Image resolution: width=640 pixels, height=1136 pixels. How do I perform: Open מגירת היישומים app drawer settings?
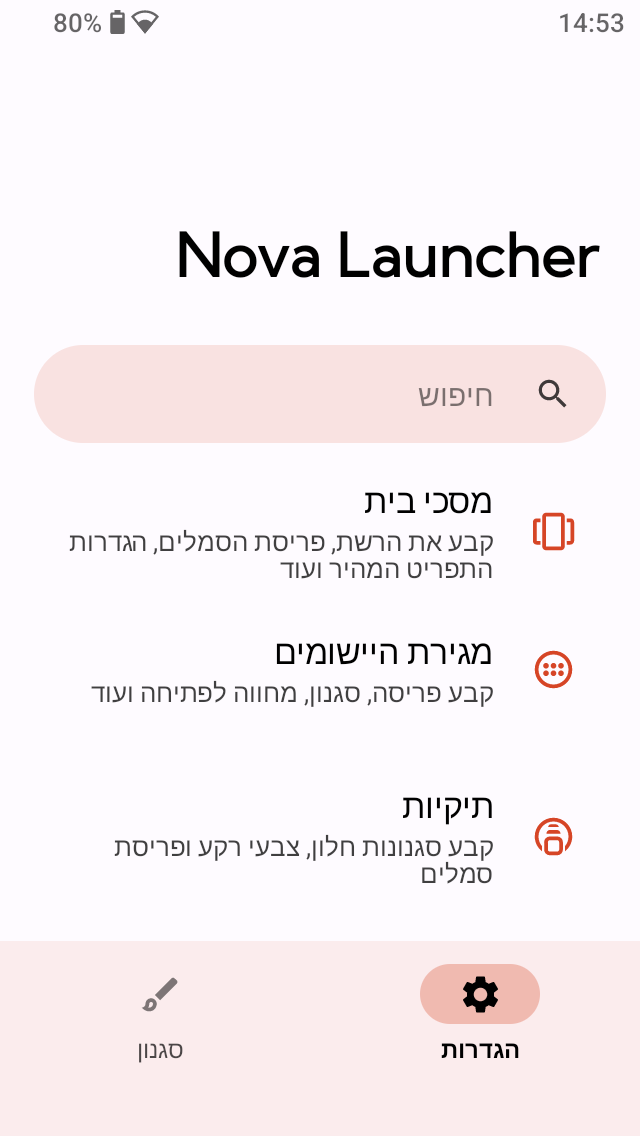point(320,670)
